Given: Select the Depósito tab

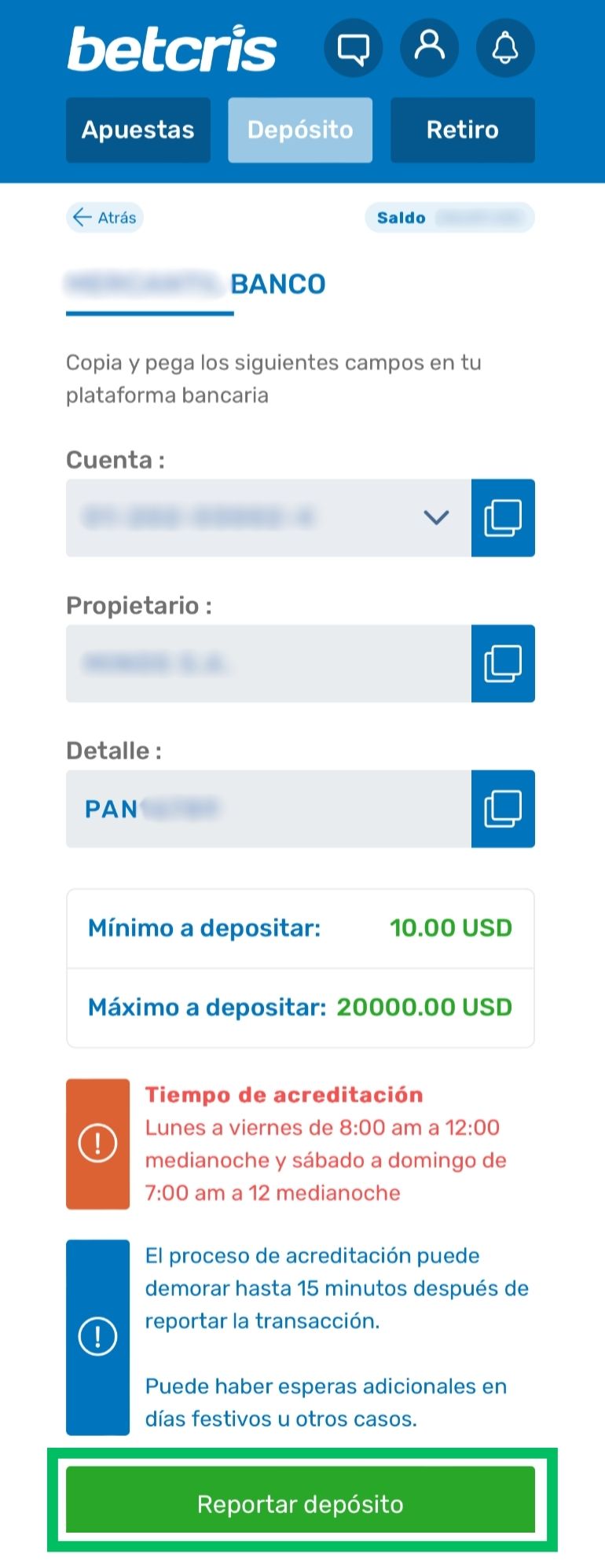Looking at the screenshot, I should click(300, 130).
